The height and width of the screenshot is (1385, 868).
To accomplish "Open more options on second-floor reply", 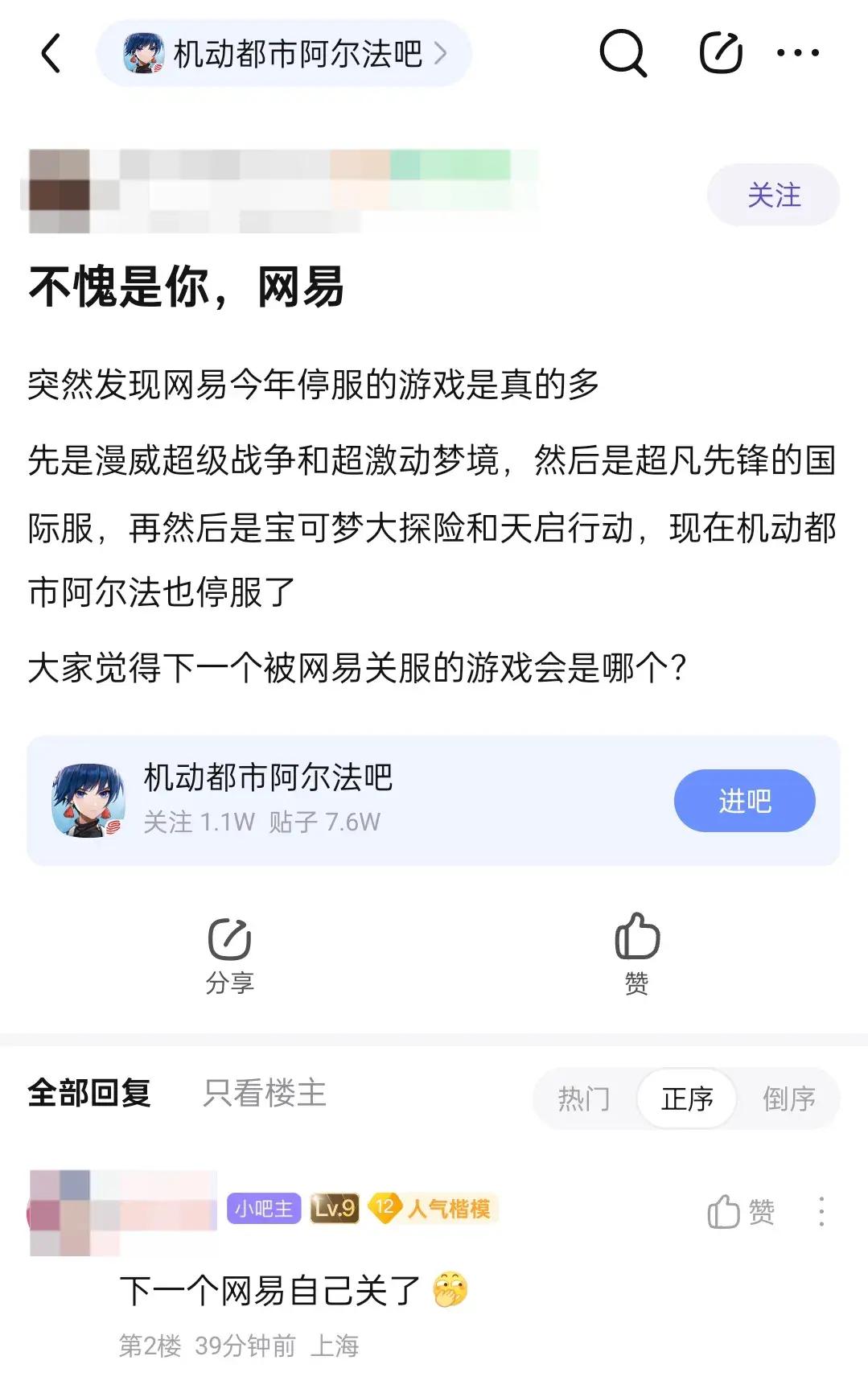I will point(821,1211).
